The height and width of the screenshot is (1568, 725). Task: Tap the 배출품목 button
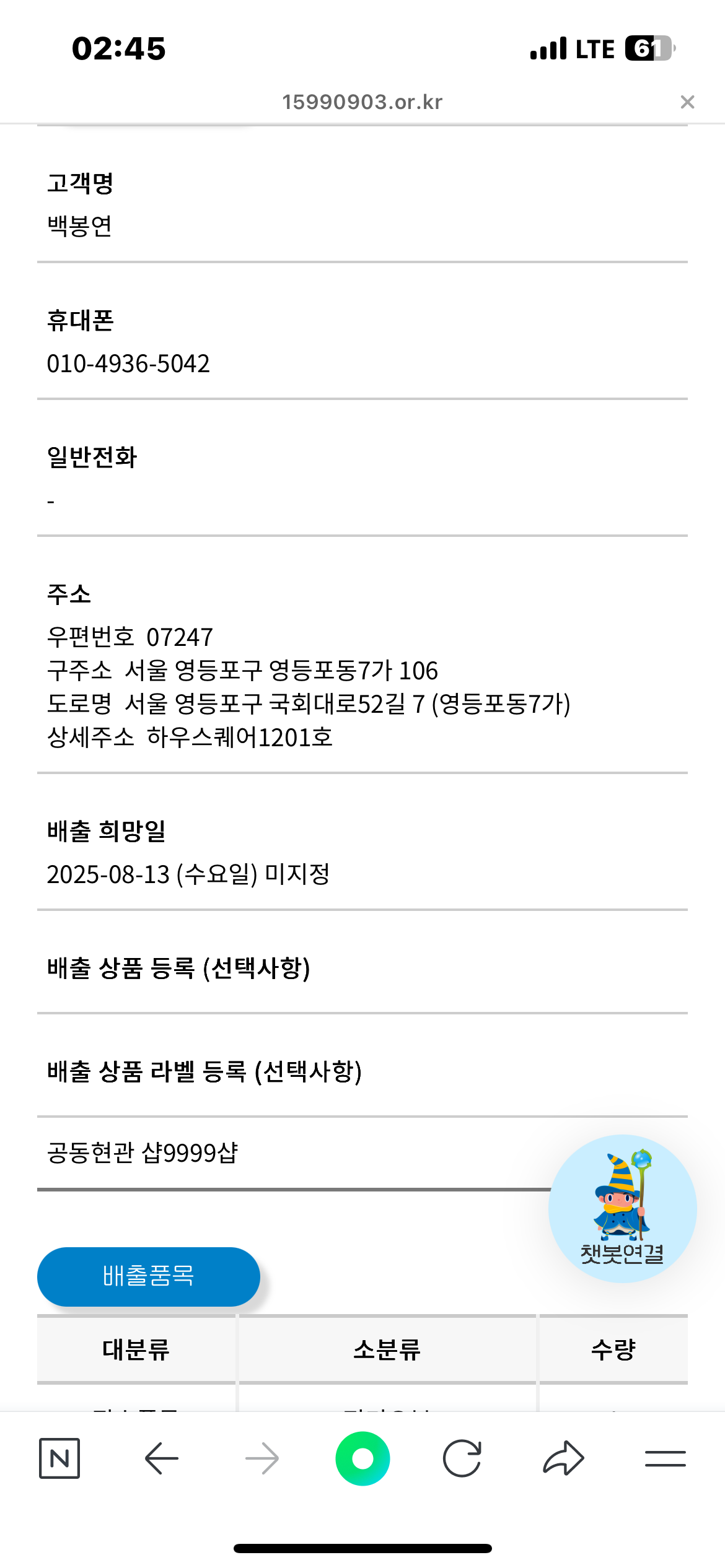pyautogui.click(x=149, y=1276)
